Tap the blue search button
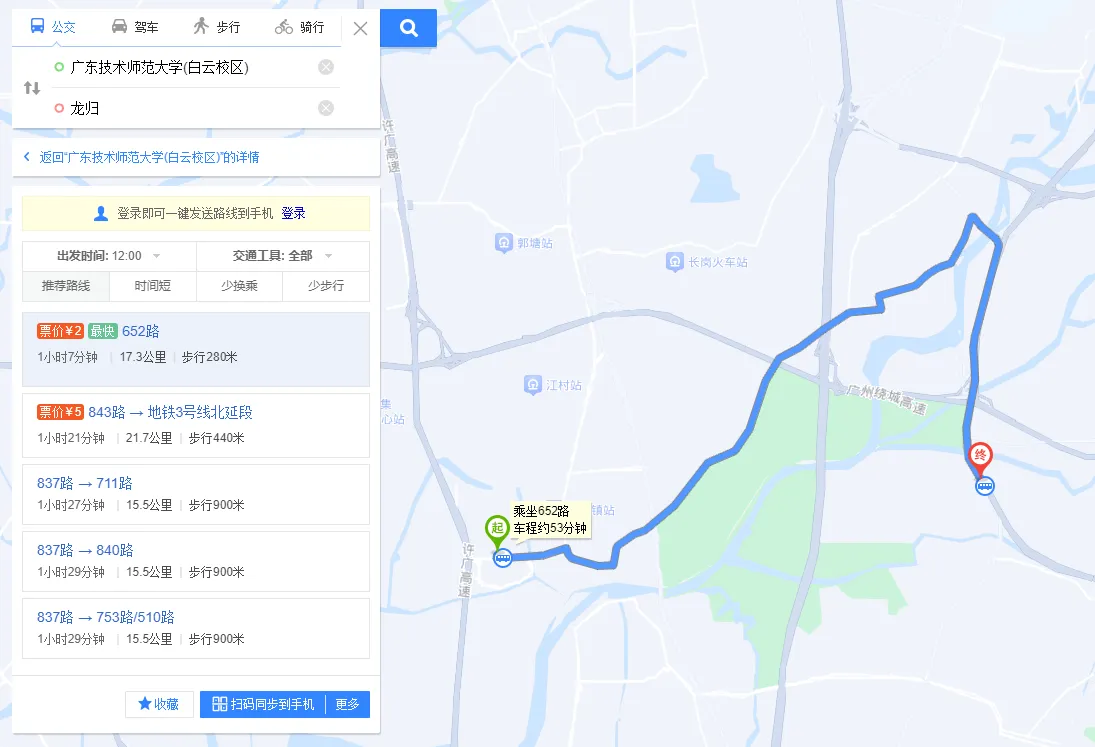1095x747 pixels. [408, 28]
